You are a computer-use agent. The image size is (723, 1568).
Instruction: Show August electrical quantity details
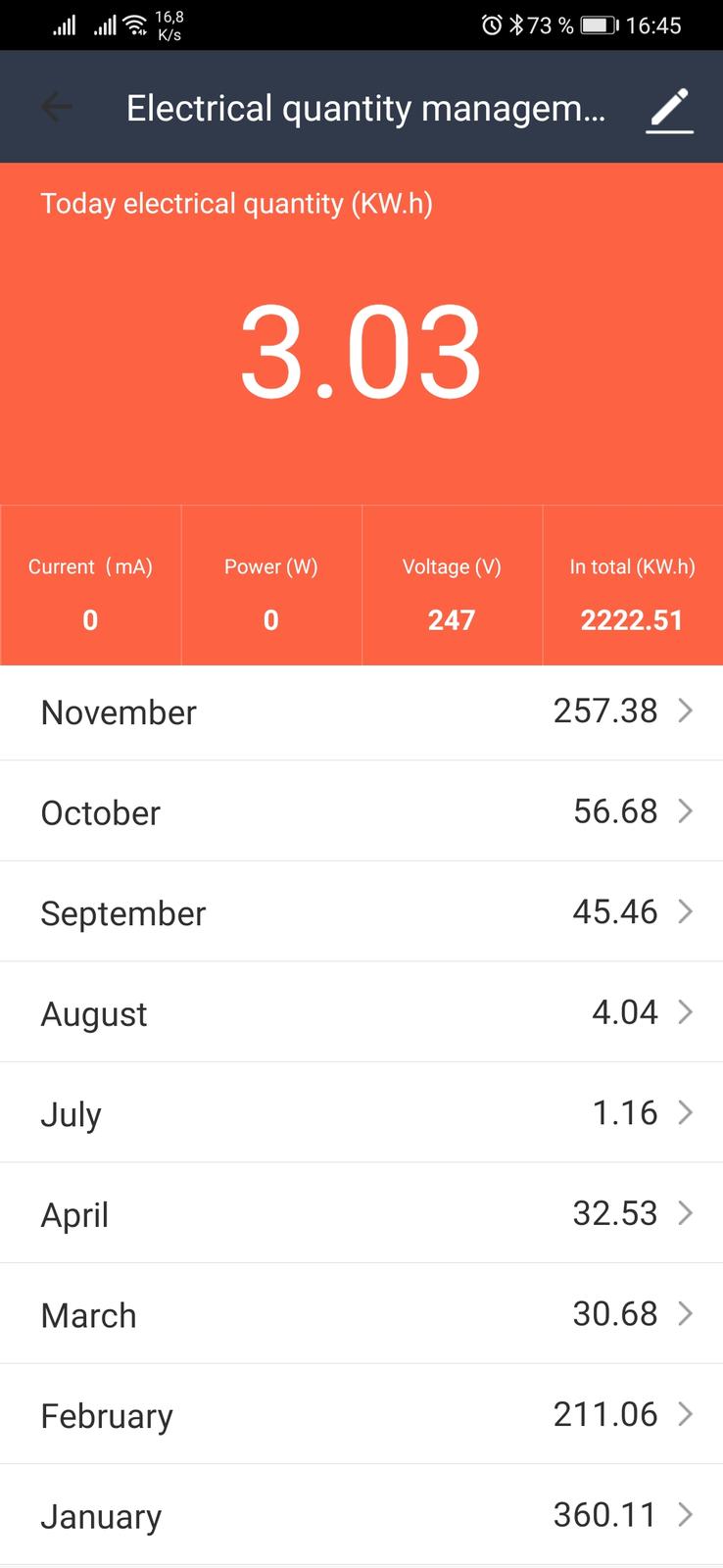[361, 1013]
